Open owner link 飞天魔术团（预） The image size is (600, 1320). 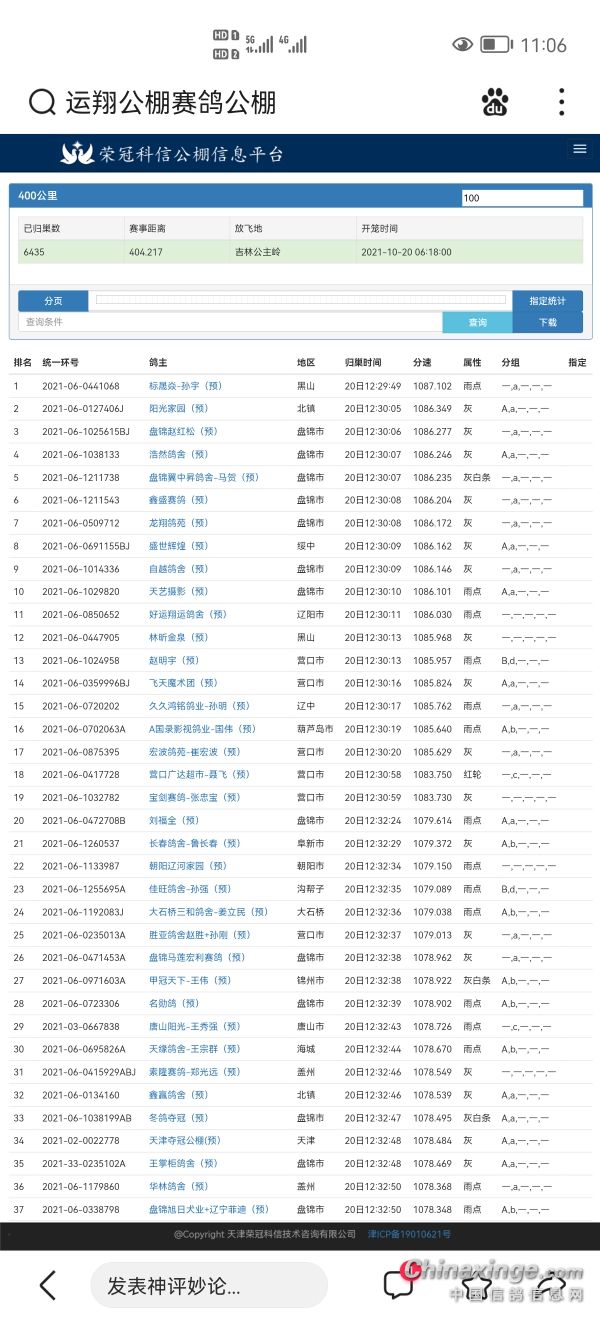183,683
